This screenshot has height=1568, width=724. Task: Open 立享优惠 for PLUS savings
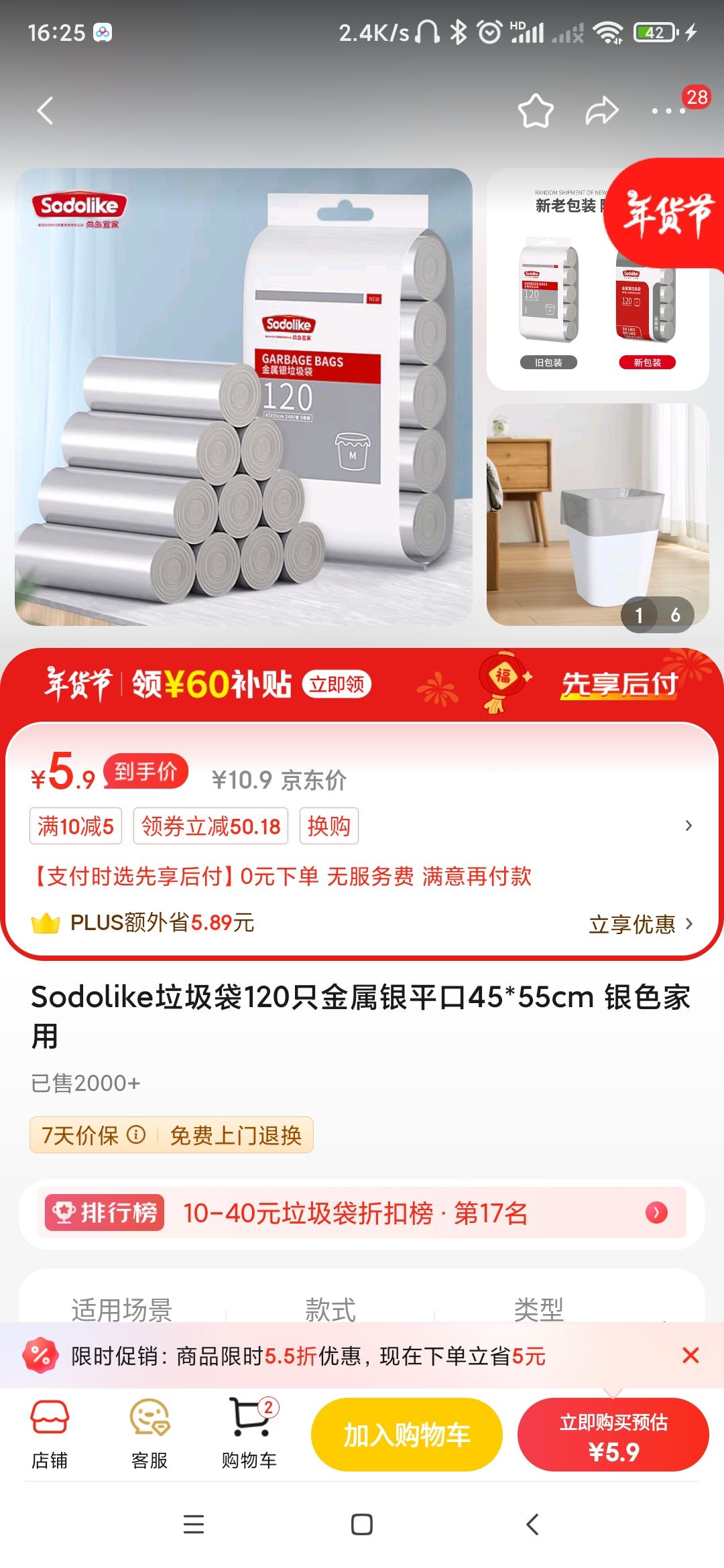tap(640, 924)
